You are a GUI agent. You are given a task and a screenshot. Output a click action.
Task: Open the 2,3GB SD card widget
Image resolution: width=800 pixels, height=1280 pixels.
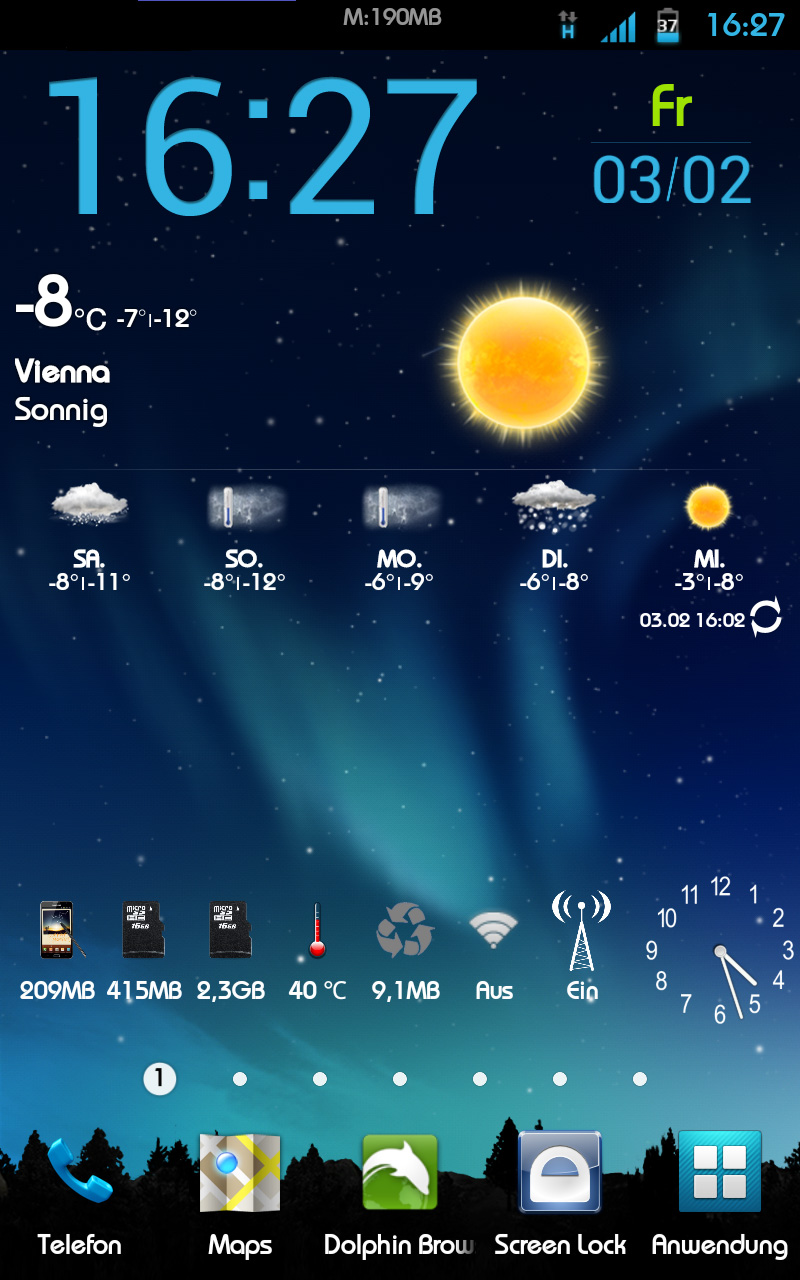(231, 952)
